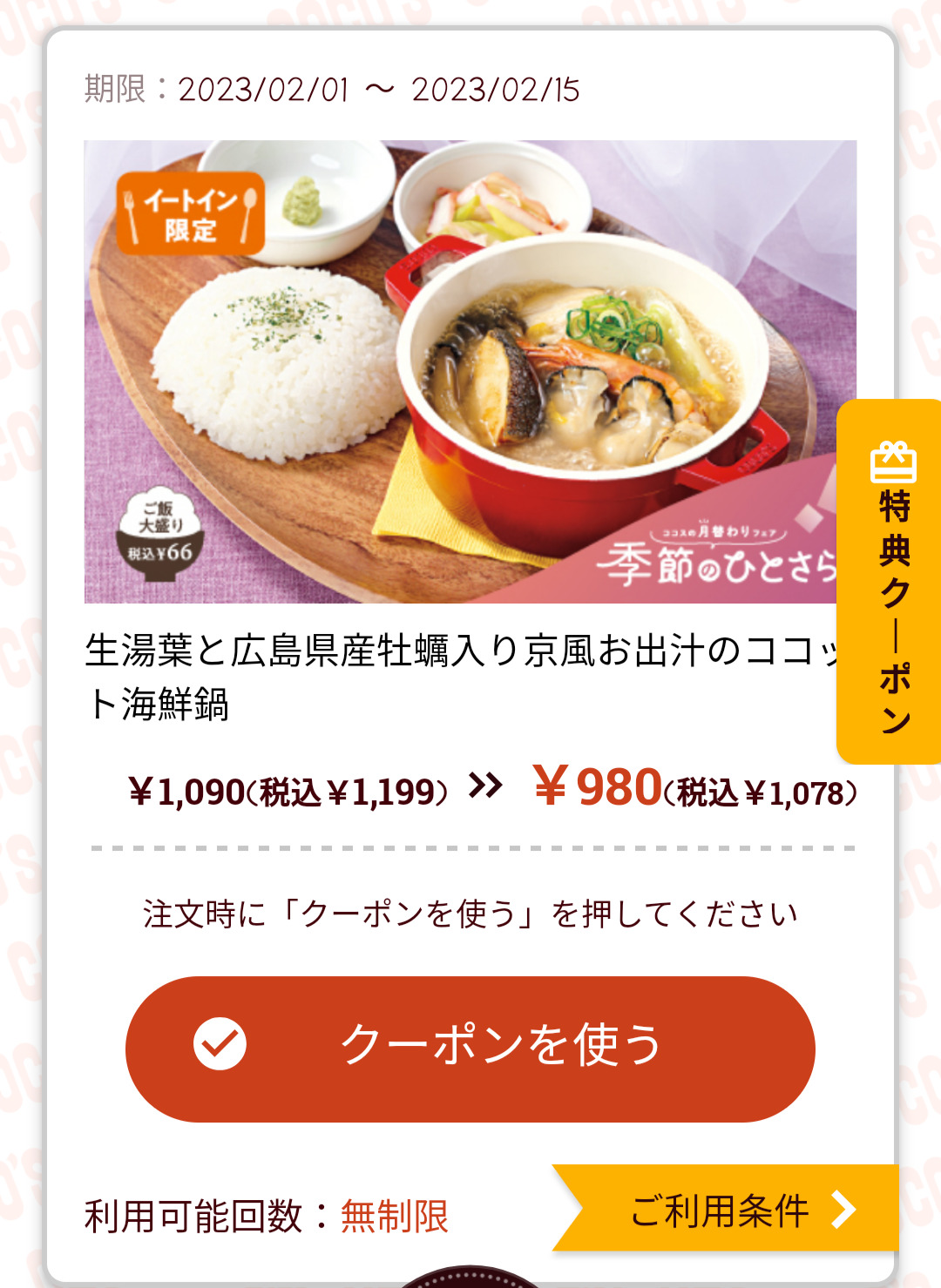
Task: Tap the クーポンを使う button
Action: point(470,1048)
